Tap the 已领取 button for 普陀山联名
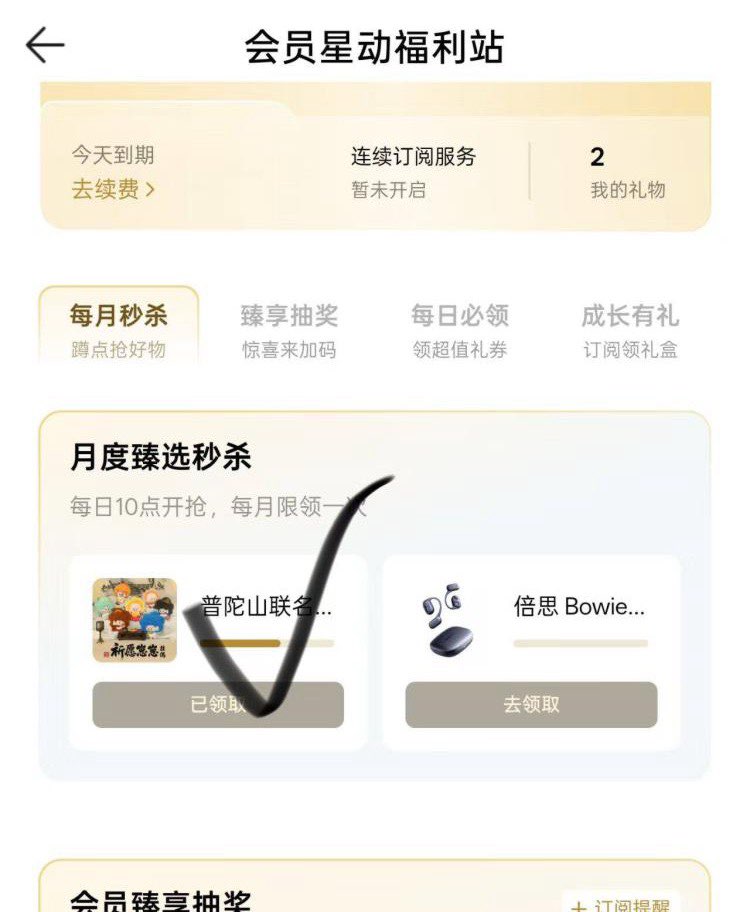This screenshot has height=912, width=750. [218, 705]
